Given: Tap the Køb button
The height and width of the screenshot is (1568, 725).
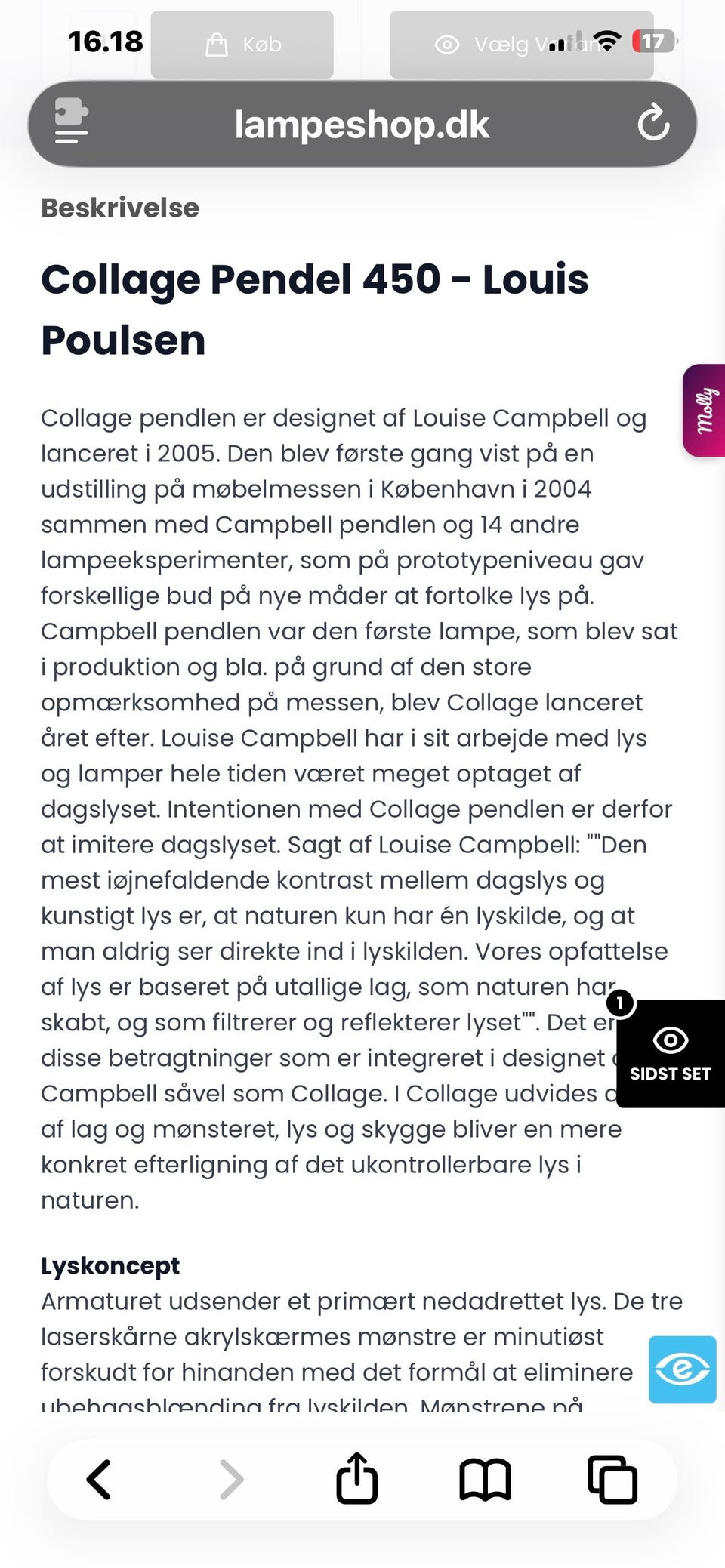Looking at the screenshot, I should pyautogui.click(x=242, y=43).
